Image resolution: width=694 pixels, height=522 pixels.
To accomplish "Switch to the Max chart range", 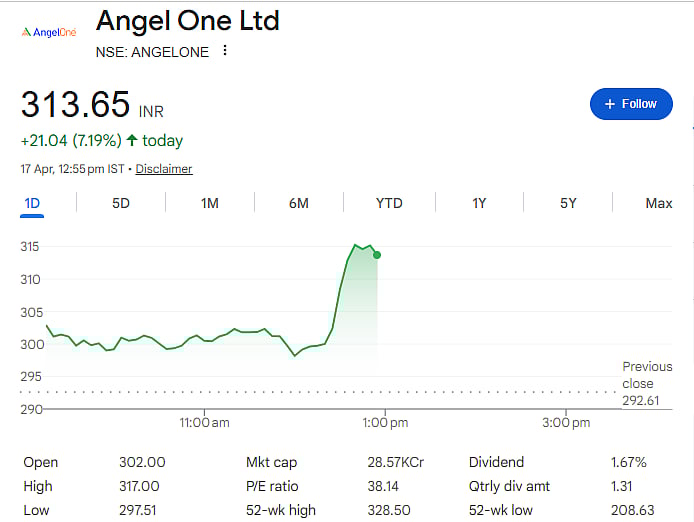I will pos(658,203).
